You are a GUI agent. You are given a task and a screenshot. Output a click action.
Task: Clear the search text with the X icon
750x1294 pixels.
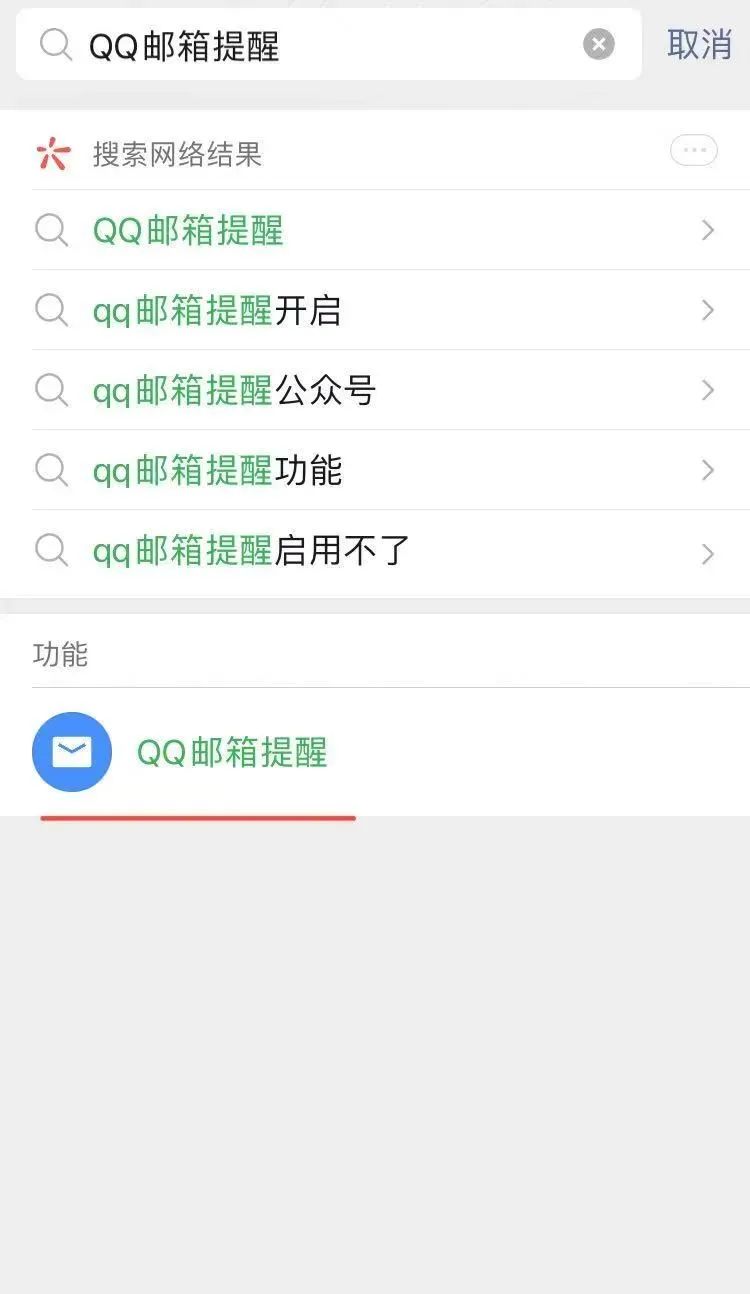(598, 45)
